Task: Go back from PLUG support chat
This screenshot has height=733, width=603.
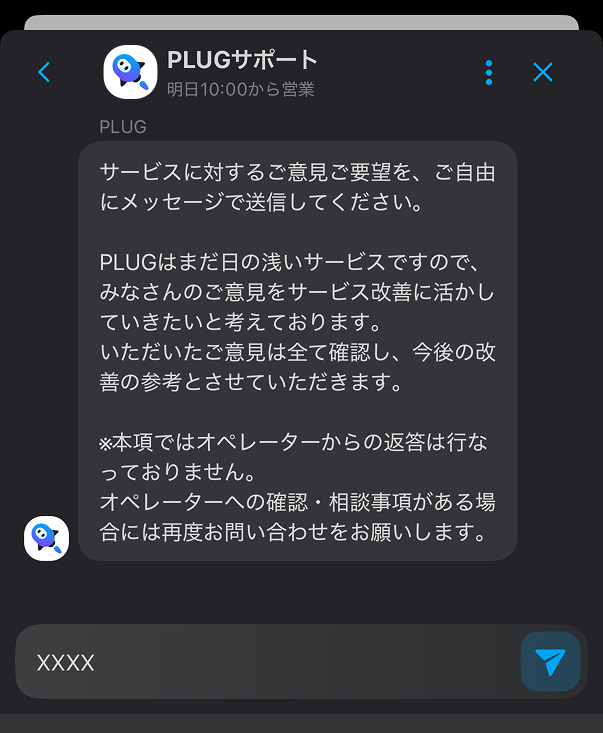Action: pyautogui.click(x=44, y=72)
